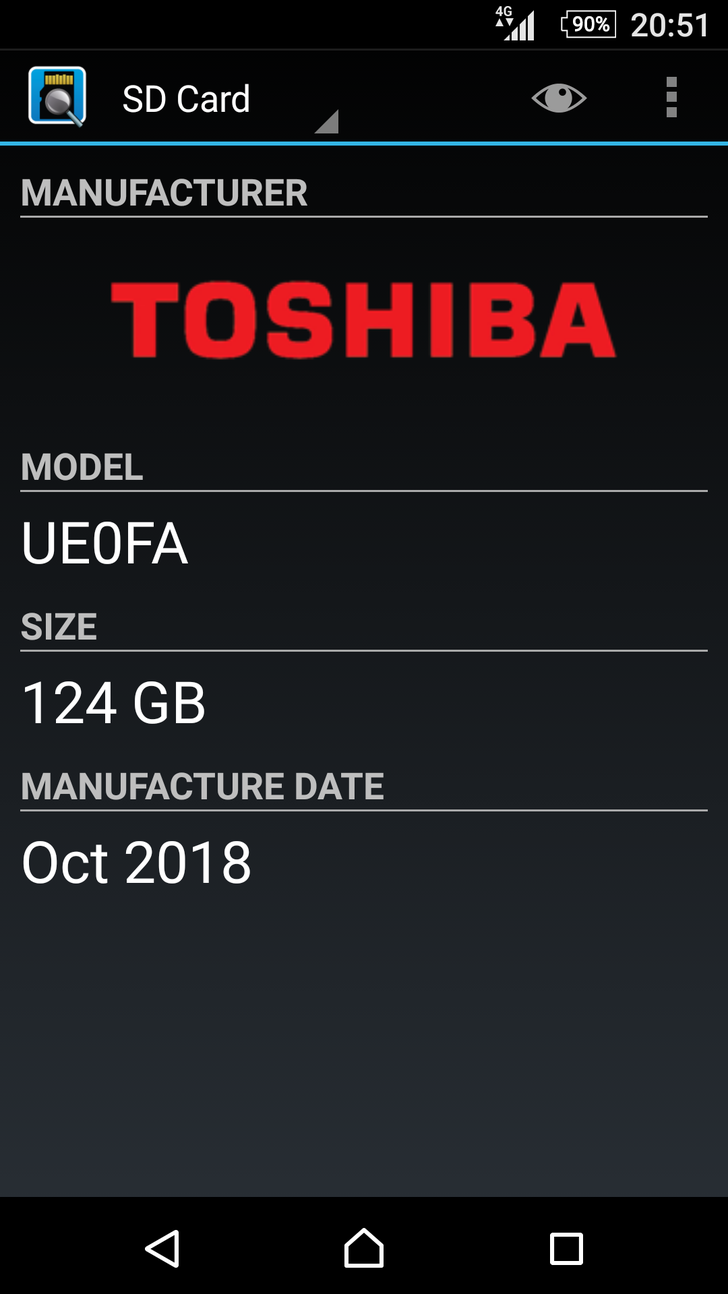728x1294 pixels.
Task: Open recent apps from the navigation bar
Action: click(x=566, y=1248)
